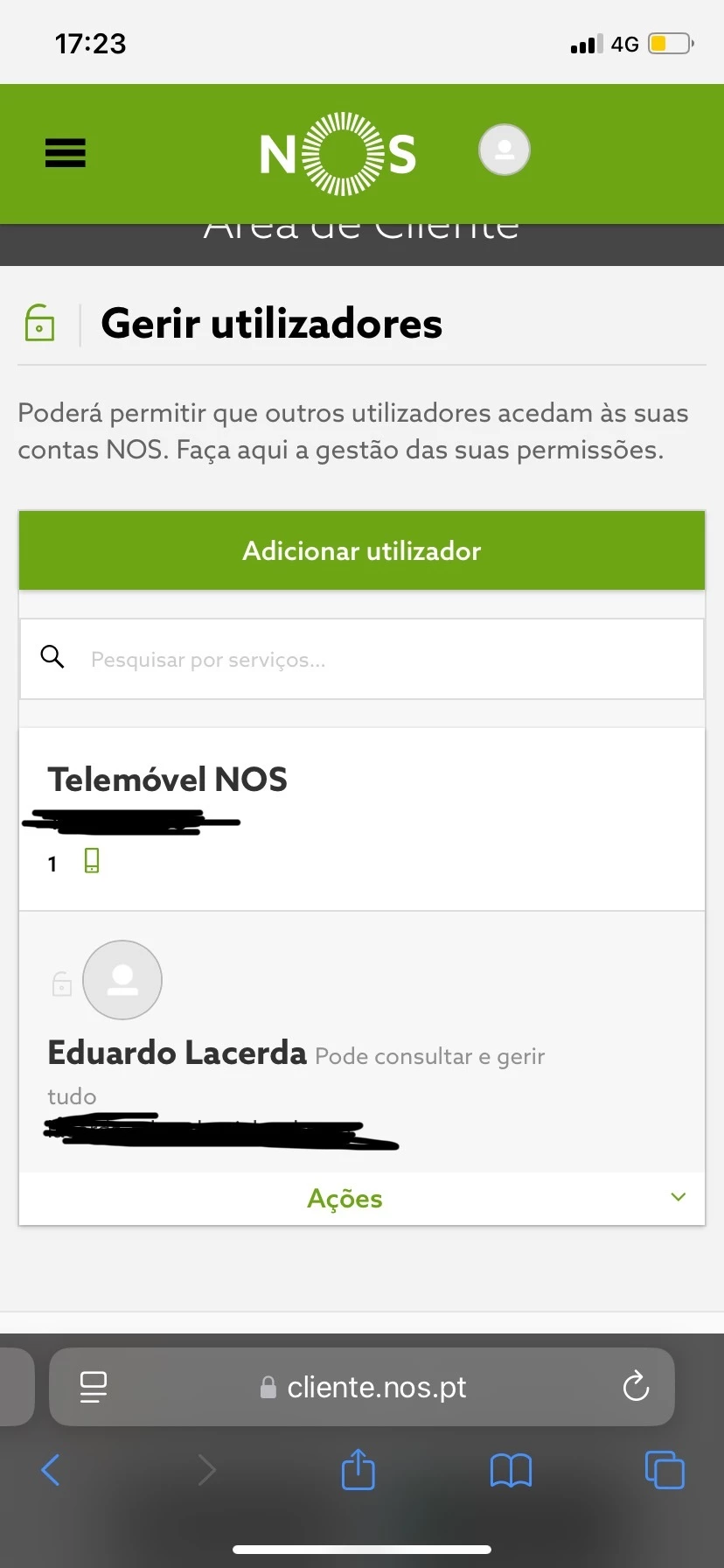Tap the cliente.nos.pt address bar
The image size is (724, 1568).
376,1387
